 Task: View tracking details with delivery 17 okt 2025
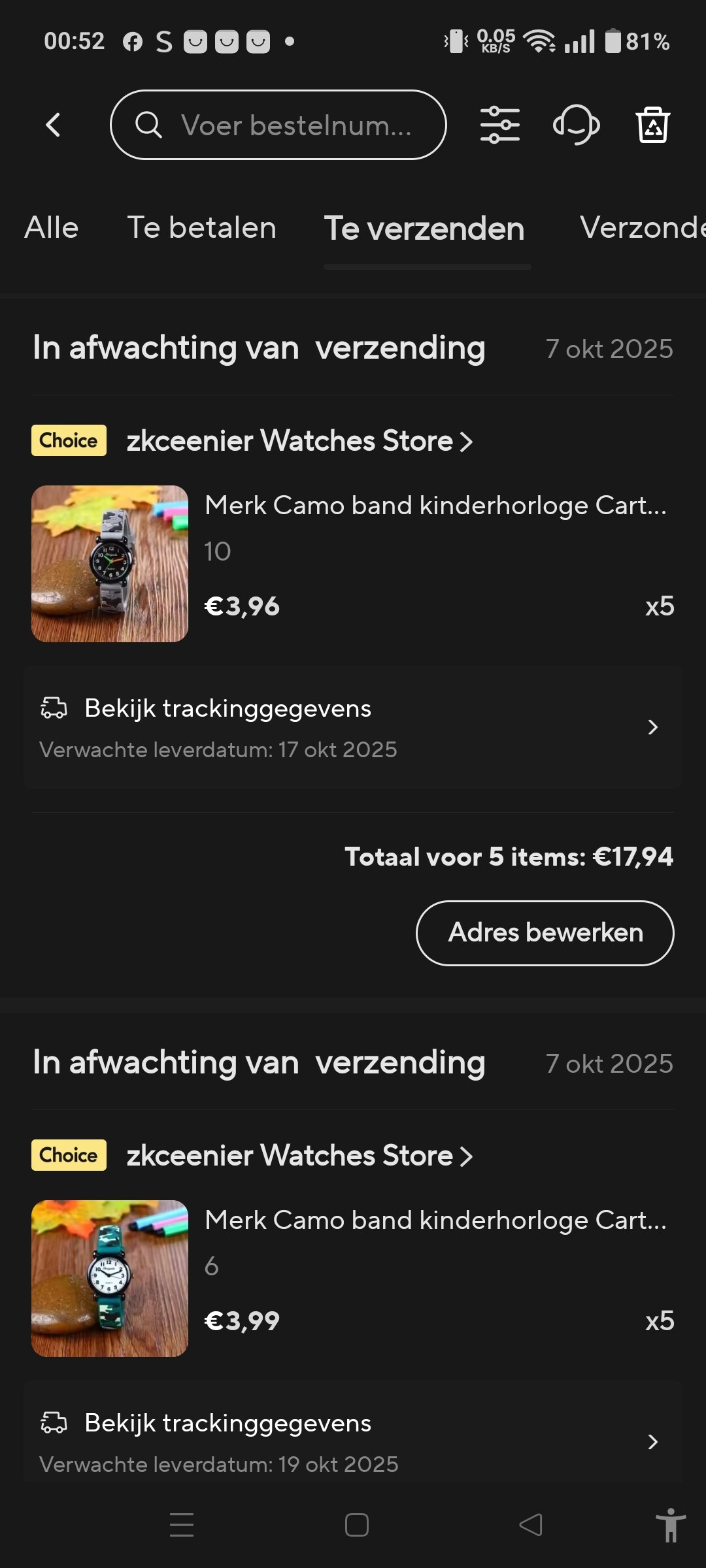click(x=353, y=727)
